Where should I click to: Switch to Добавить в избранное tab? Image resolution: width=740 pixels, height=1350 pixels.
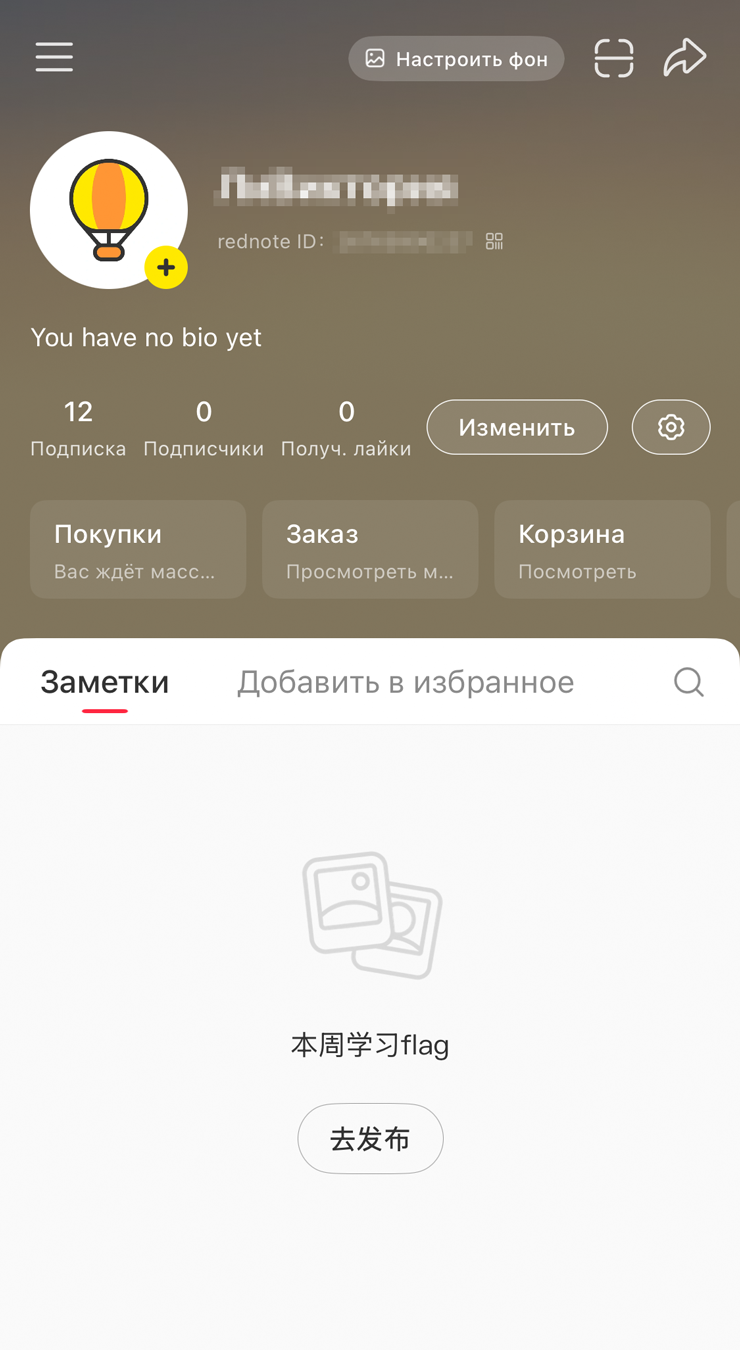tap(405, 682)
